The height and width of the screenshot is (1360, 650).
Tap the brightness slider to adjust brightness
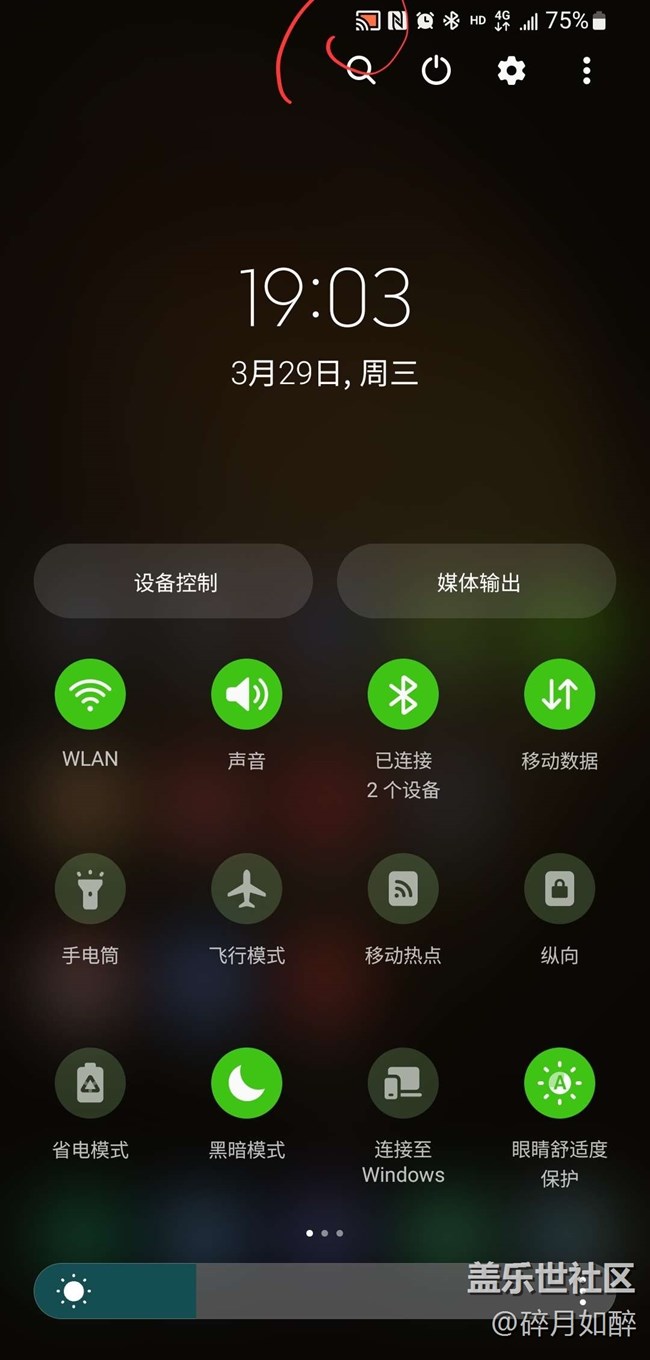(300, 1291)
